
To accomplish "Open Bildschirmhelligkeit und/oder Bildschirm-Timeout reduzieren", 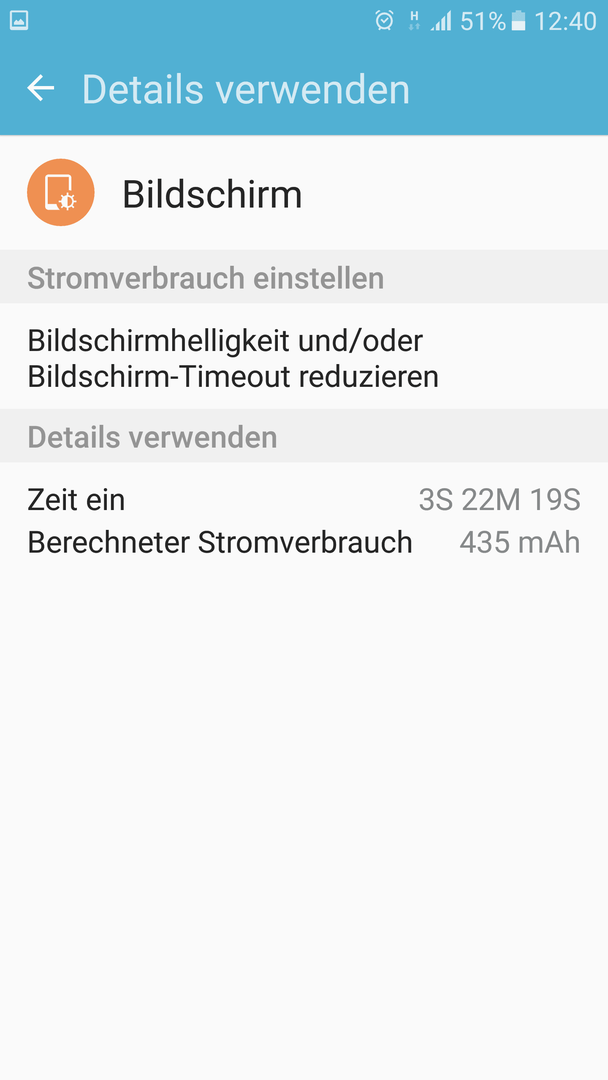I will pos(304,358).
